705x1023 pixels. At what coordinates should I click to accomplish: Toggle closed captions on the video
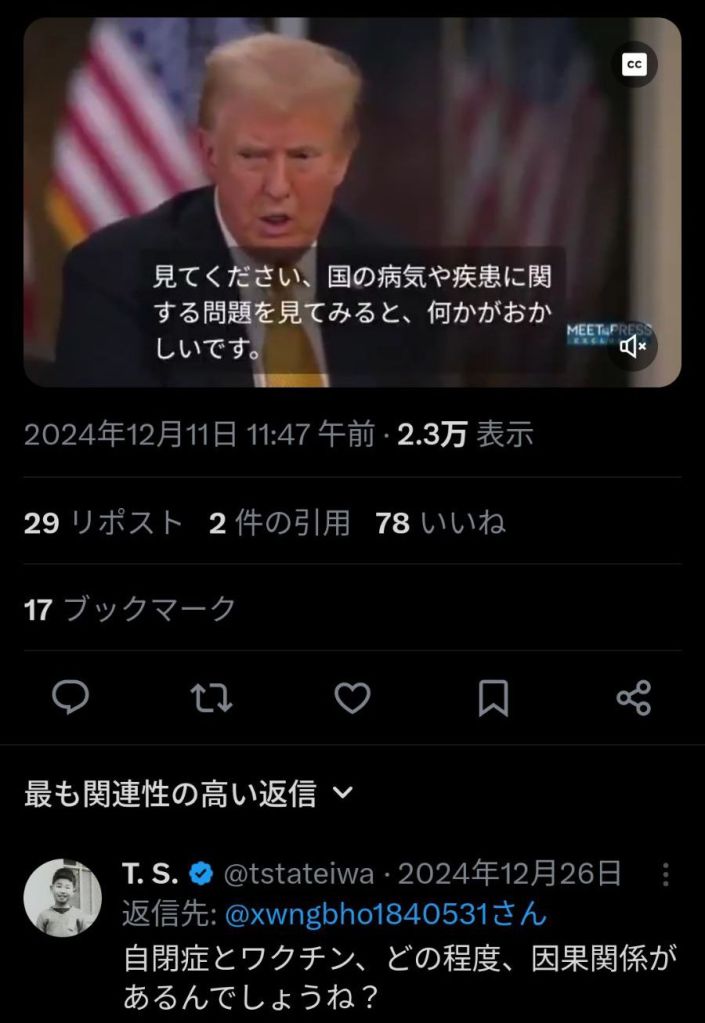634,65
